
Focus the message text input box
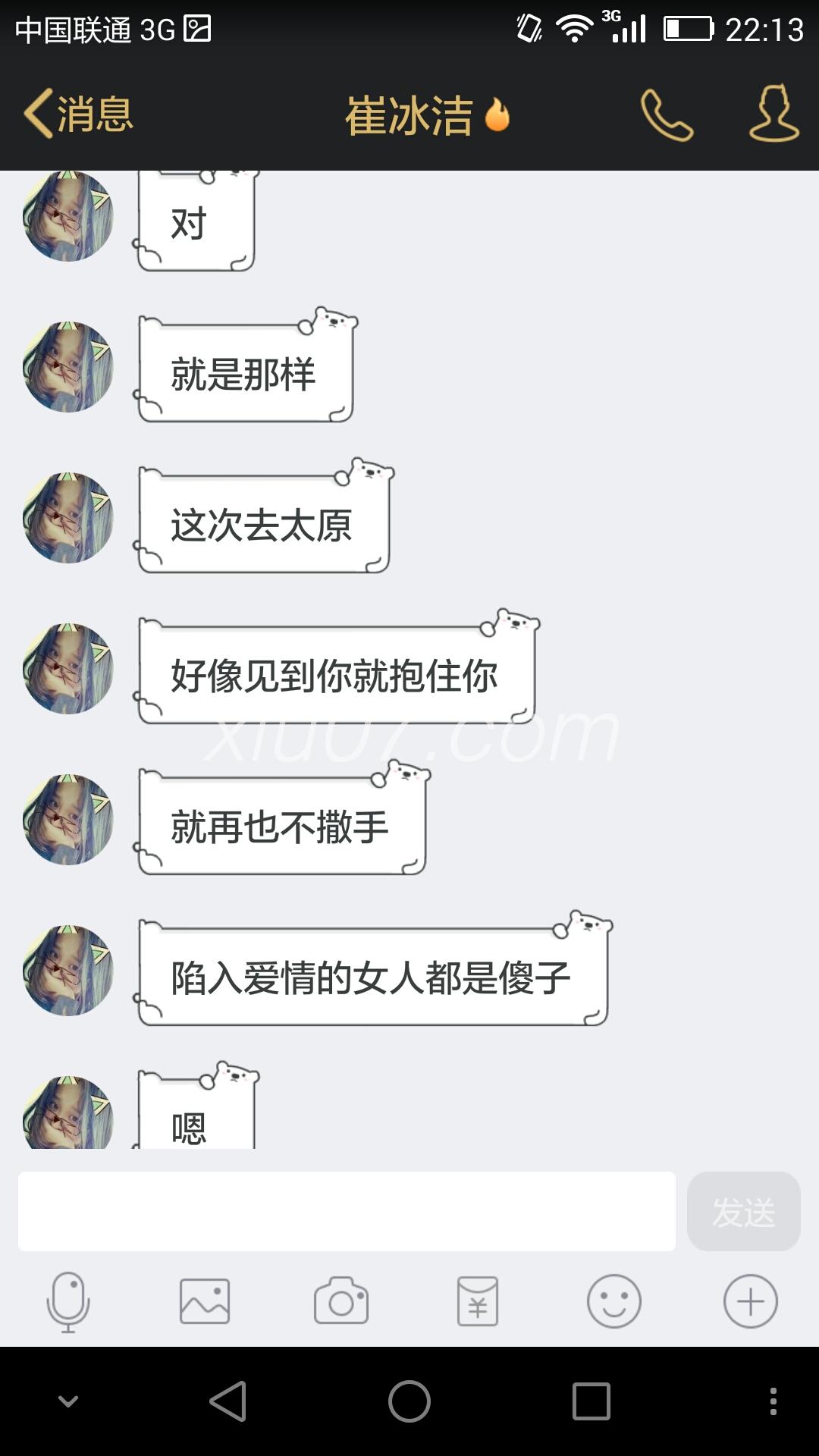click(x=347, y=1211)
